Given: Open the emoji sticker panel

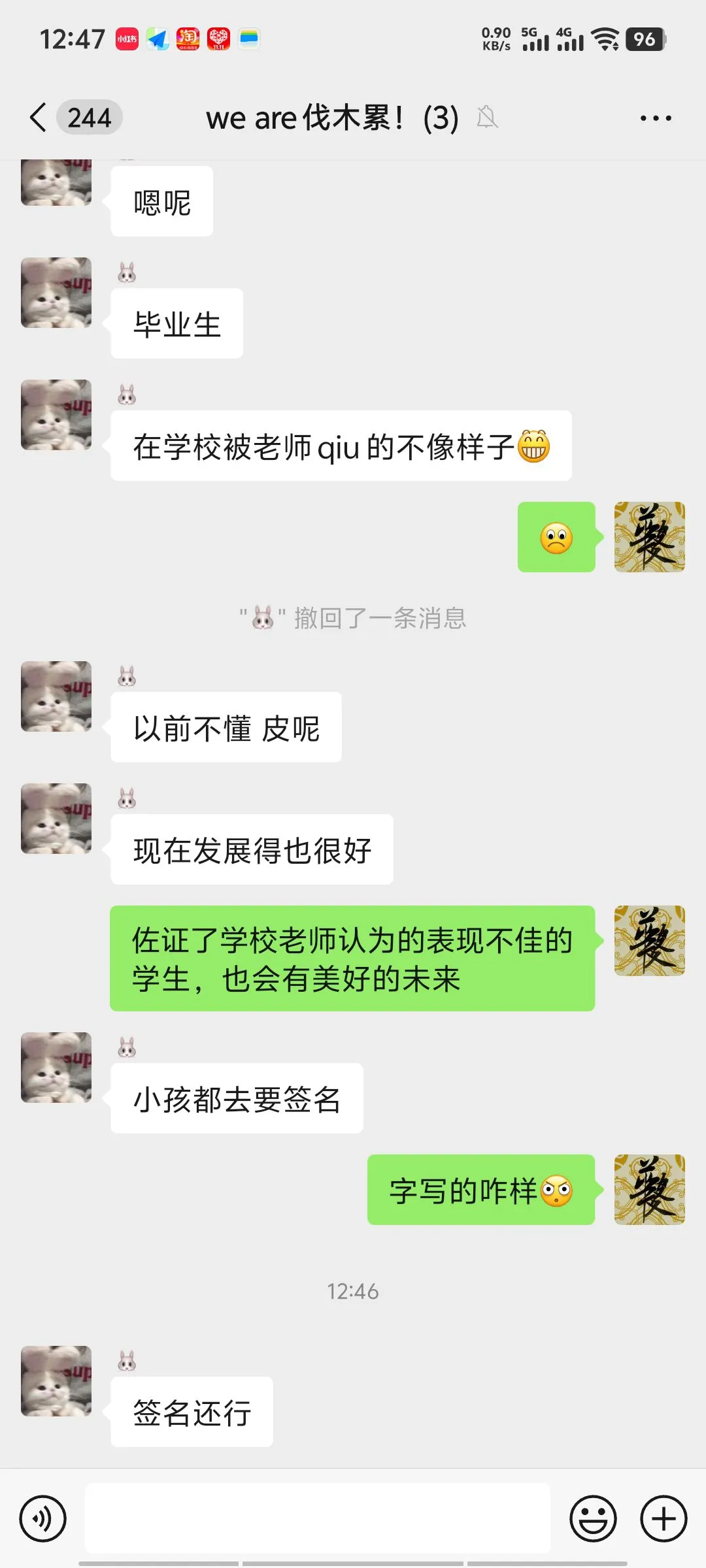Looking at the screenshot, I should [593, 1519].
